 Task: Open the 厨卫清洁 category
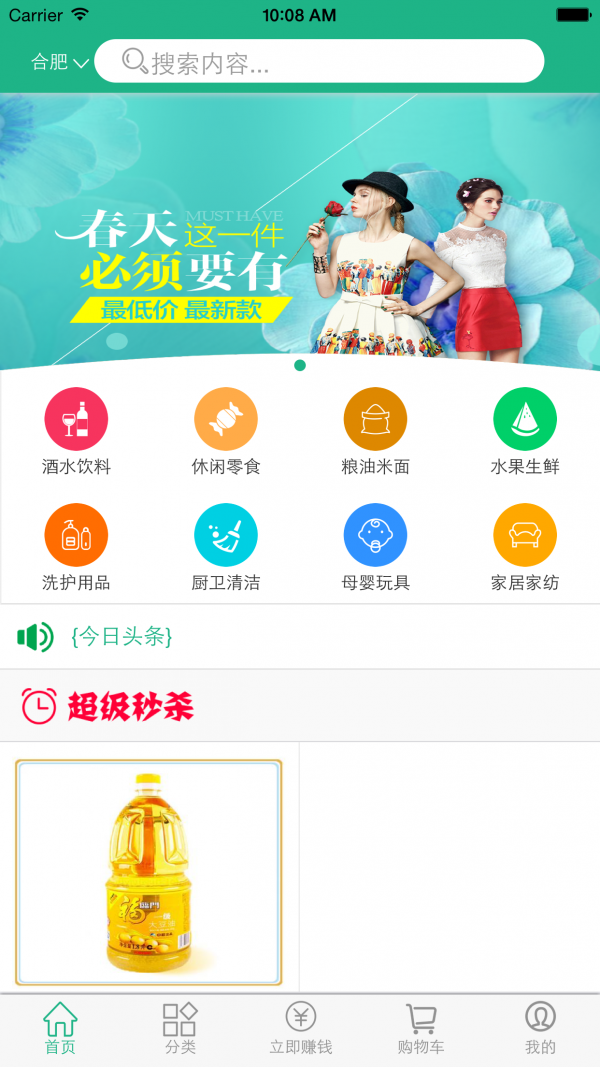click(x=226, y=547)
